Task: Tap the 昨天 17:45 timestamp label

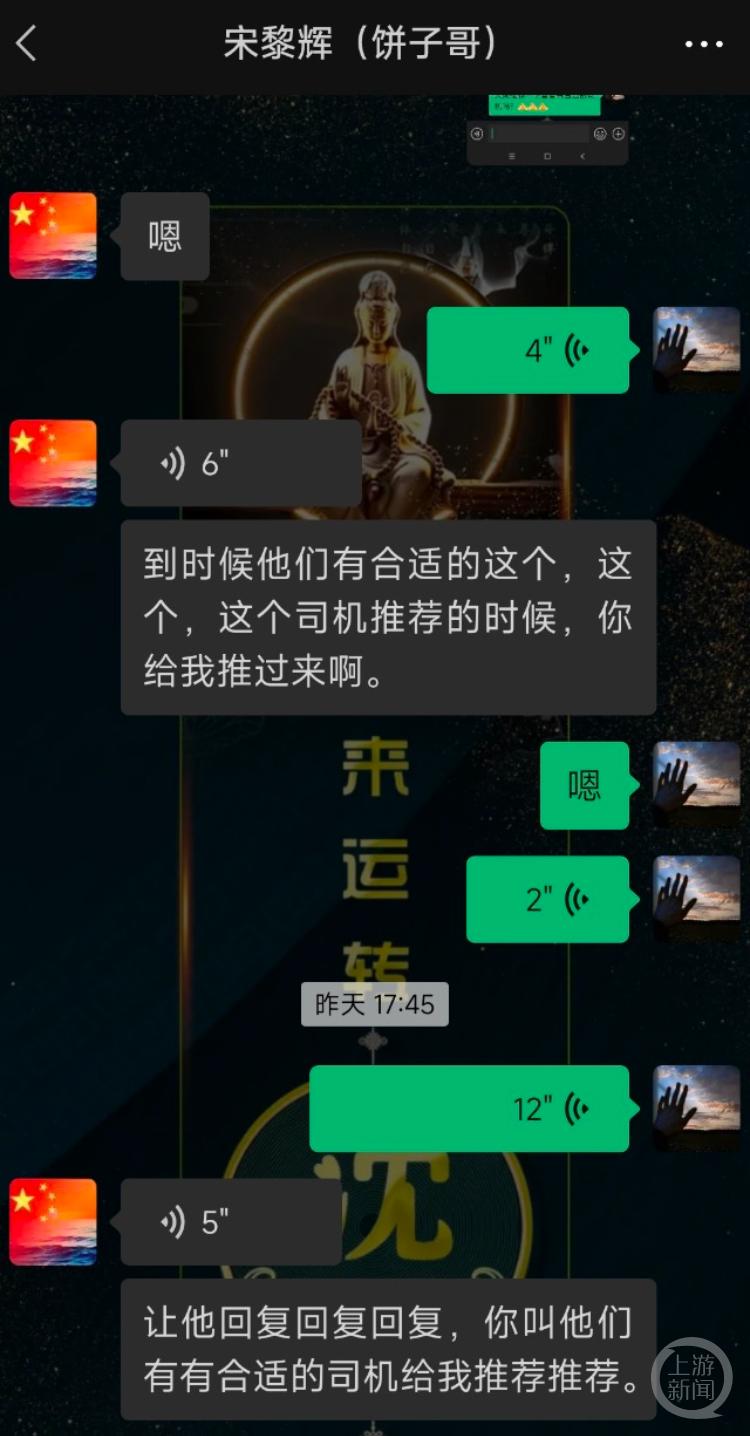Action: tap(375, 1005)
